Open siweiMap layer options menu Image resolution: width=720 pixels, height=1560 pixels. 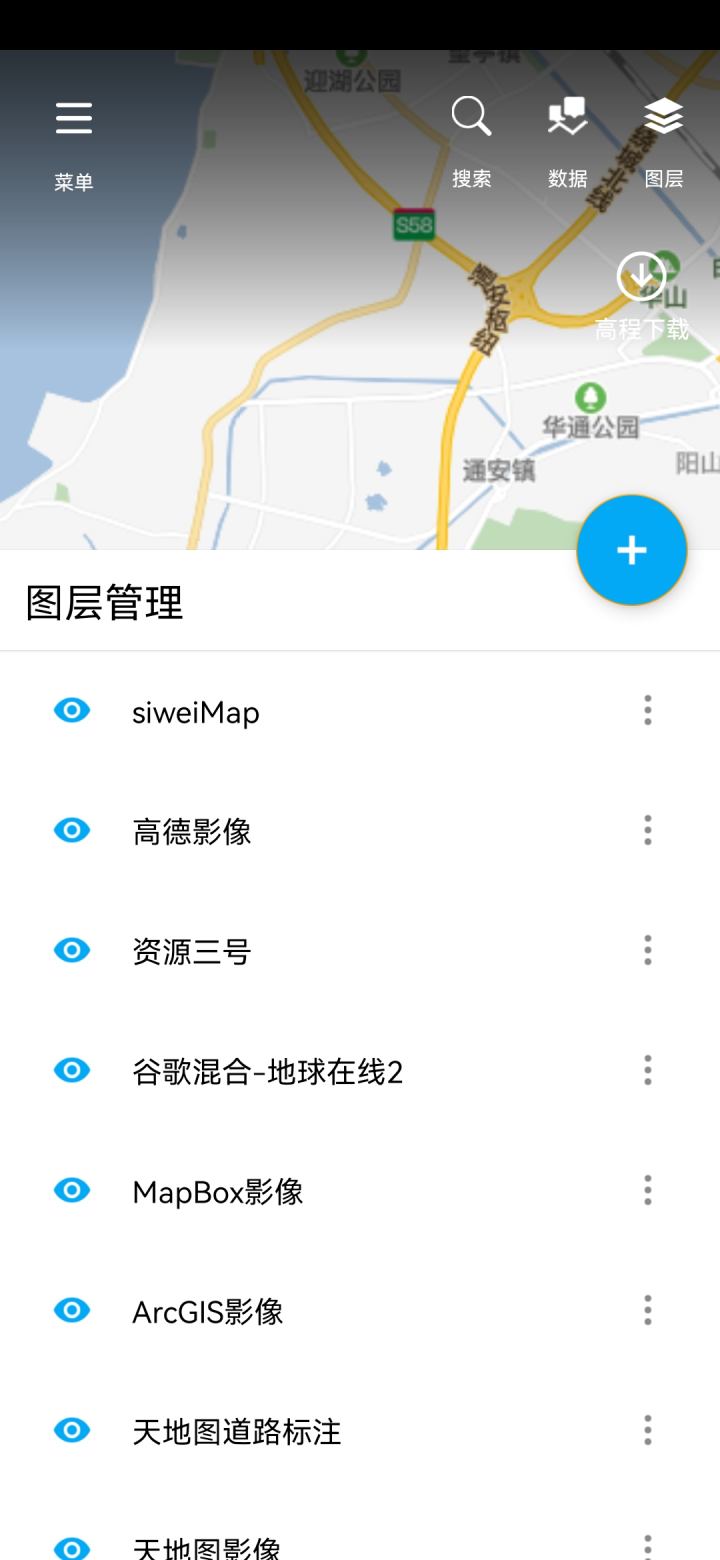click(x=647, y=710)
